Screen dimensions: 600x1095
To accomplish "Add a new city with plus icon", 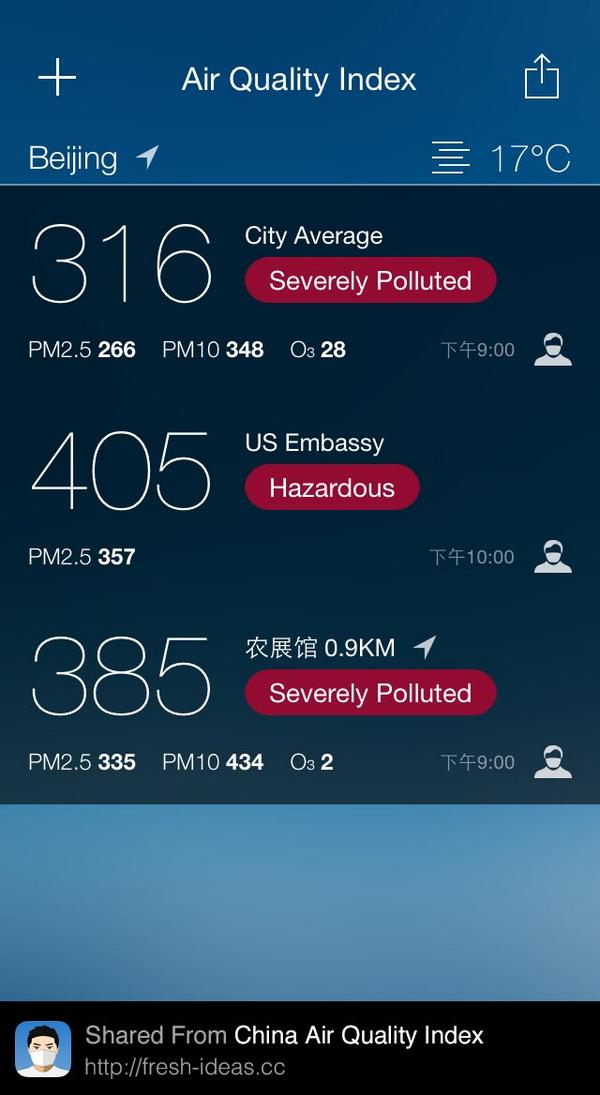I will click(x=57, y=77).
